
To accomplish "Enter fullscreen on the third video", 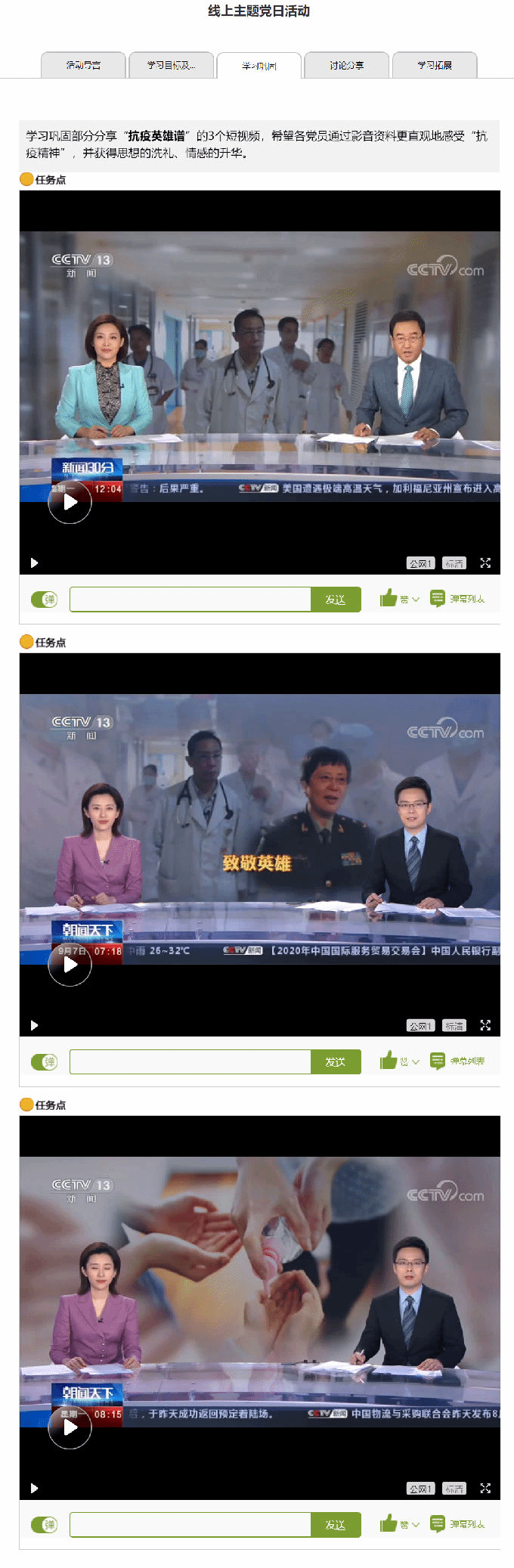I will point(485,1489).
